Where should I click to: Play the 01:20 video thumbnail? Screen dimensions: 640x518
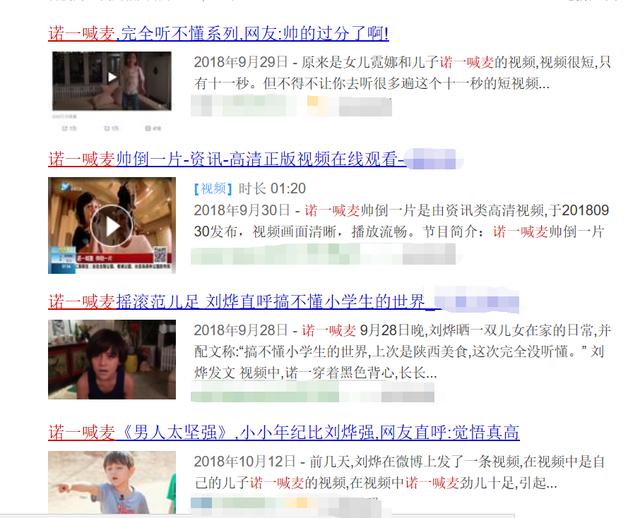(111, 227)
